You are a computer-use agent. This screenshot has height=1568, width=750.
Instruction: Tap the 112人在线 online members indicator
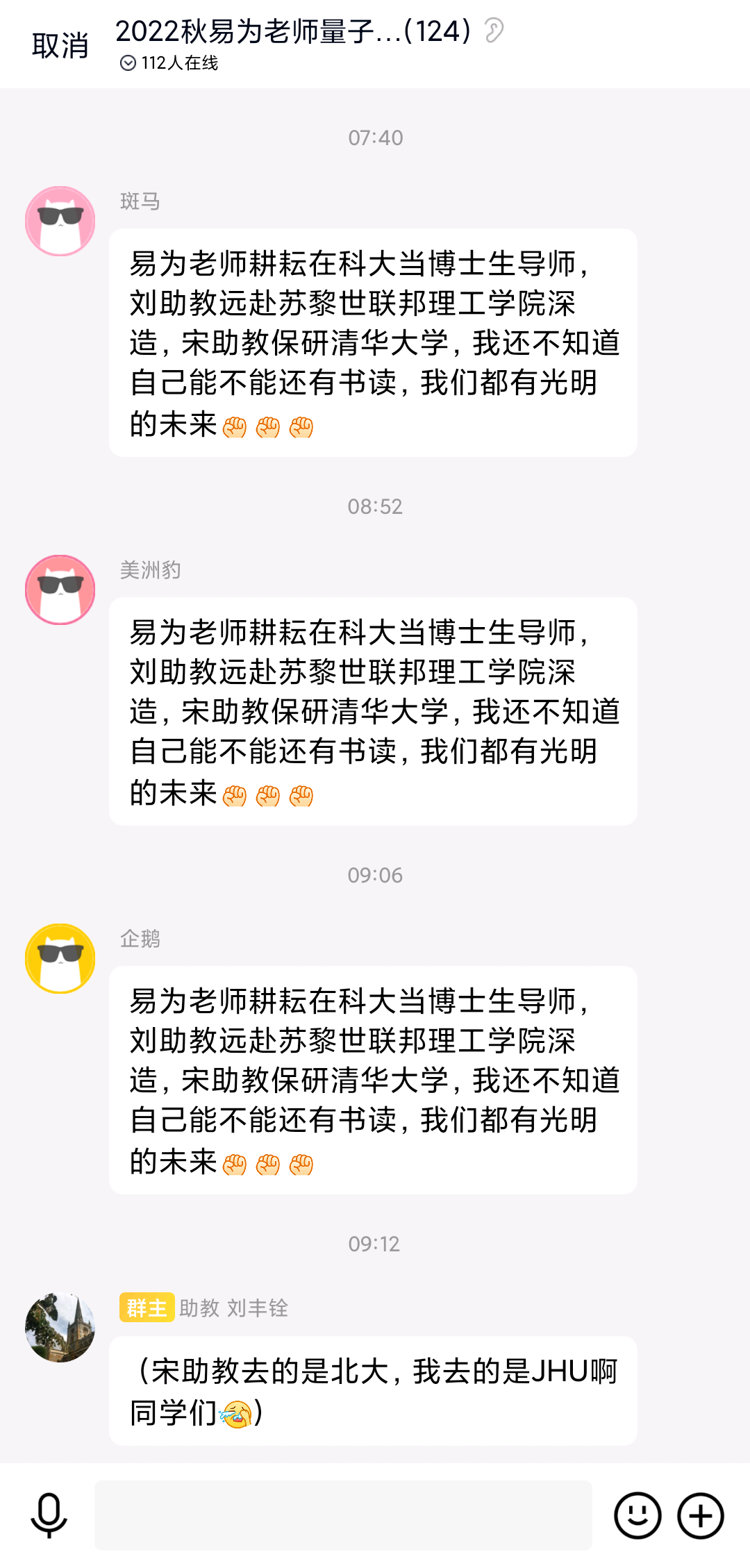pos(169,63)
